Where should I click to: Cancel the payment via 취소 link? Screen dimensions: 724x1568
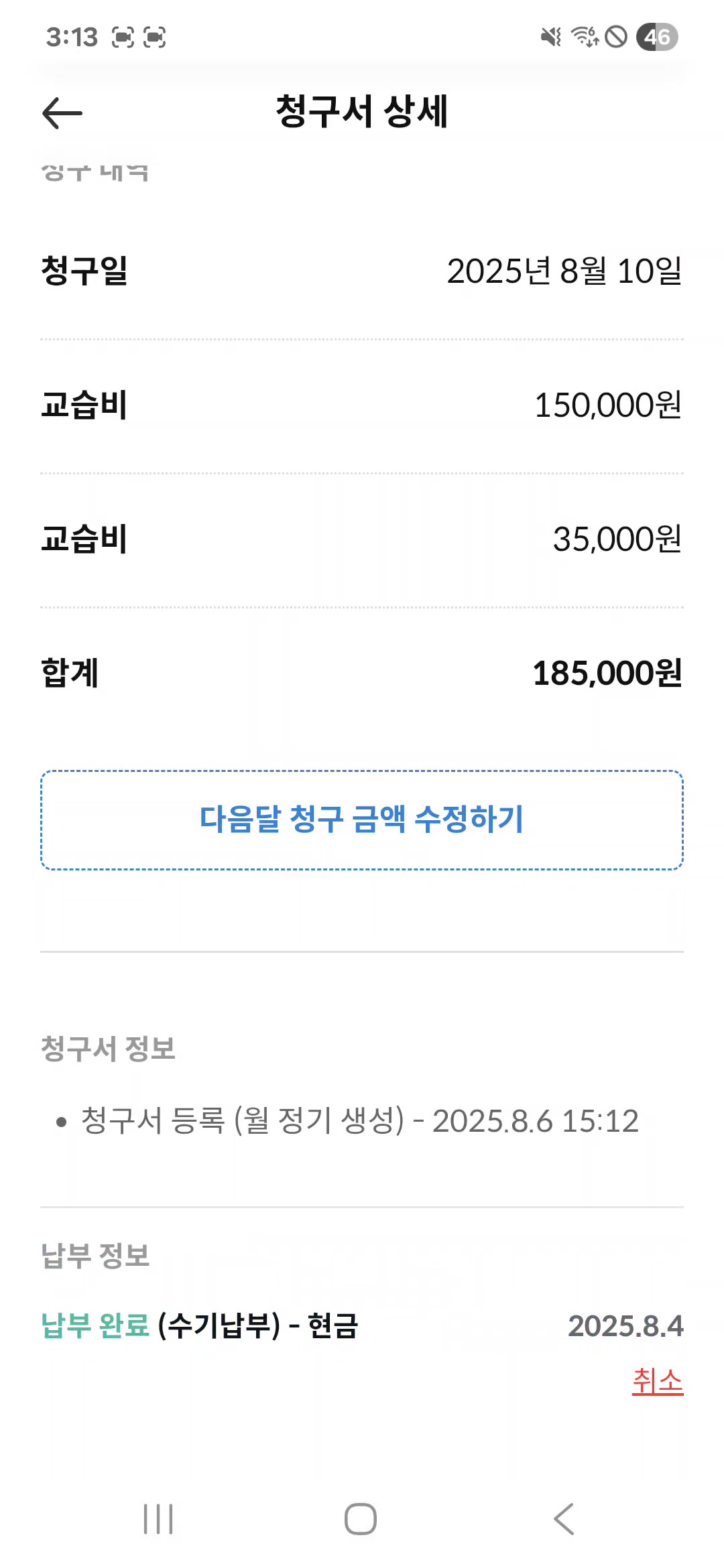(x=657, y=1382)
